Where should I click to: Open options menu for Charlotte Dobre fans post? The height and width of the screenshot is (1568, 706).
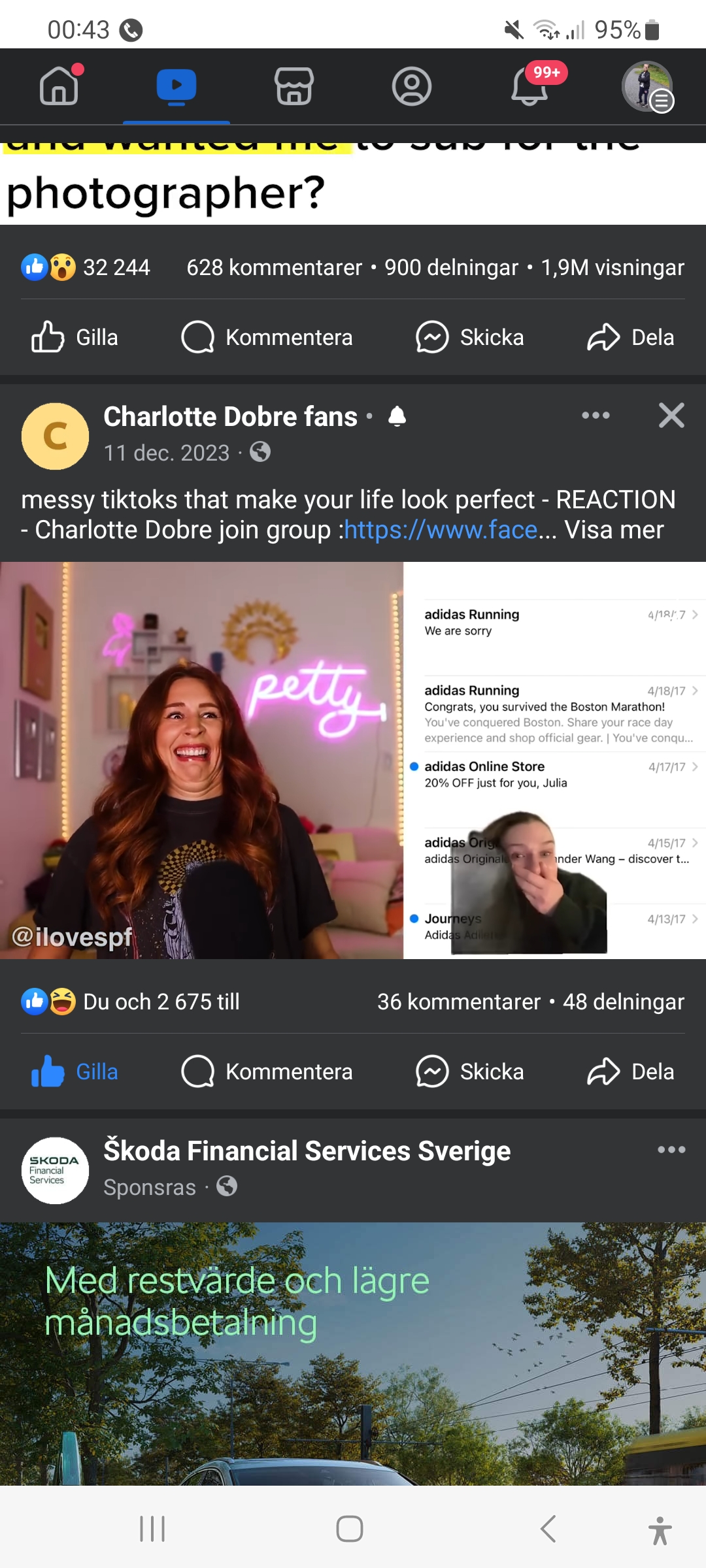[596, 416]
